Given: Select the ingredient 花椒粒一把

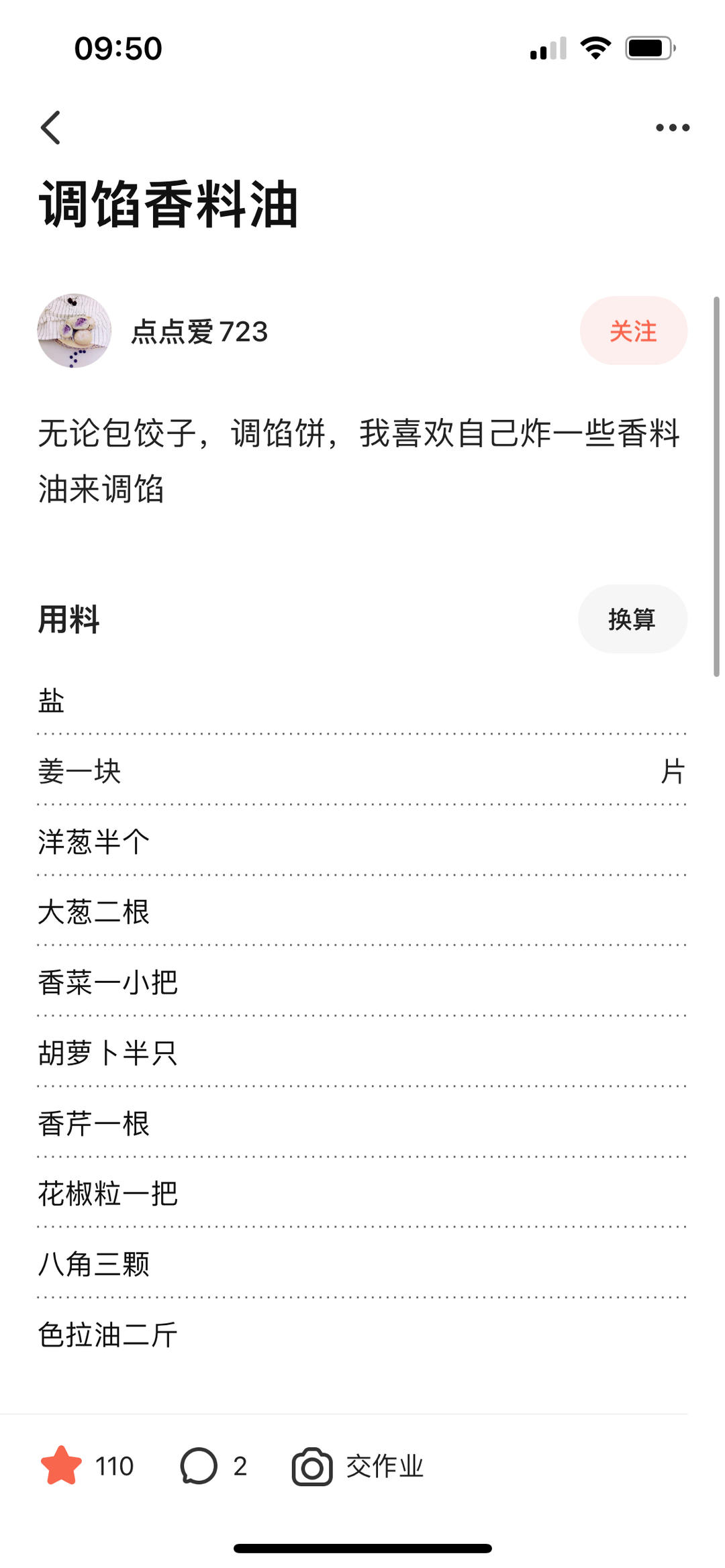Looking at the screenshot, I should (x=107, y=1194).
